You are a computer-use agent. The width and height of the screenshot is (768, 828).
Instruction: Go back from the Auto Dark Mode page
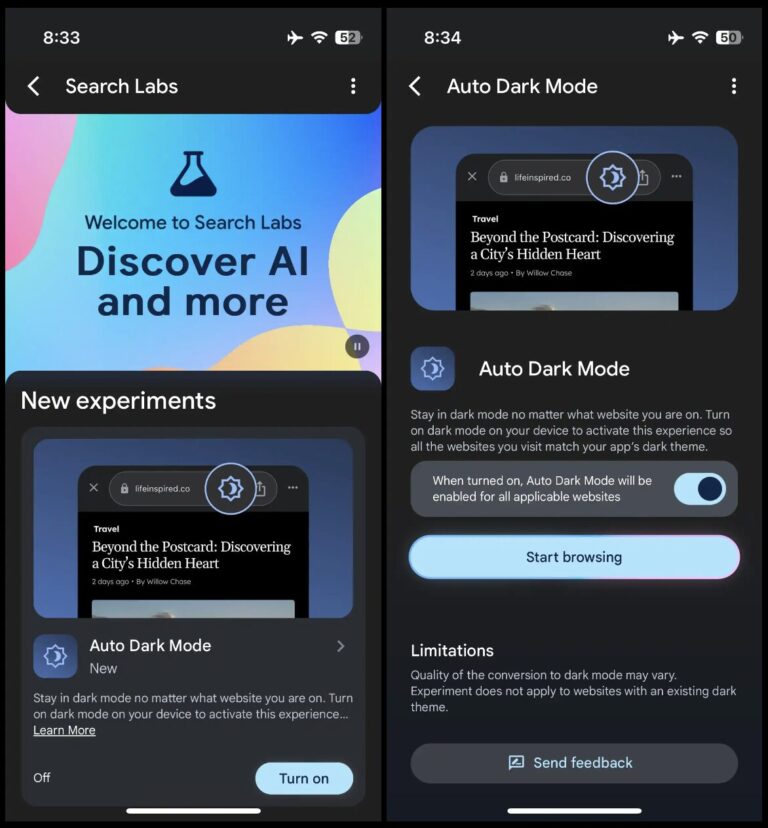pyautogui.click(x=415, y=86)
